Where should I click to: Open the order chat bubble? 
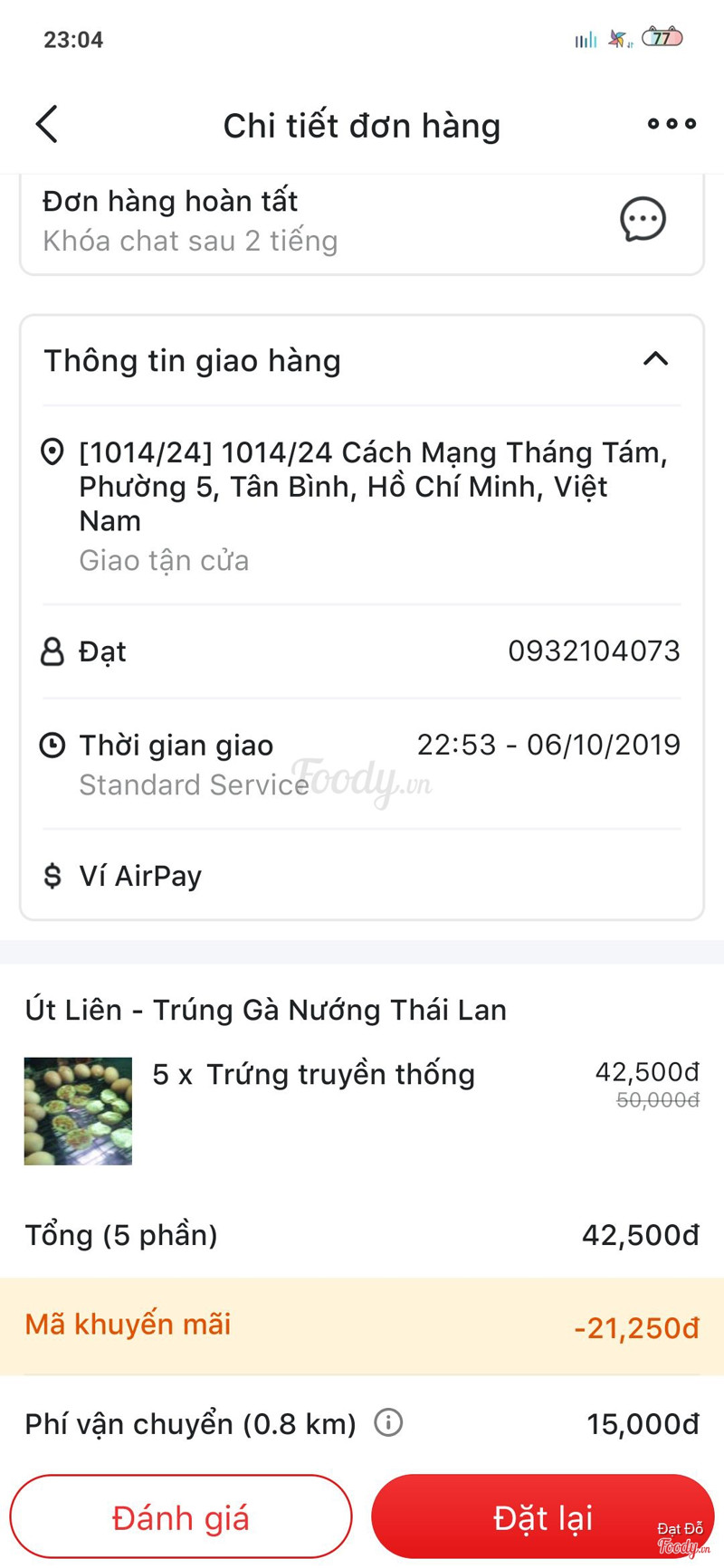[x=643, y=220]
